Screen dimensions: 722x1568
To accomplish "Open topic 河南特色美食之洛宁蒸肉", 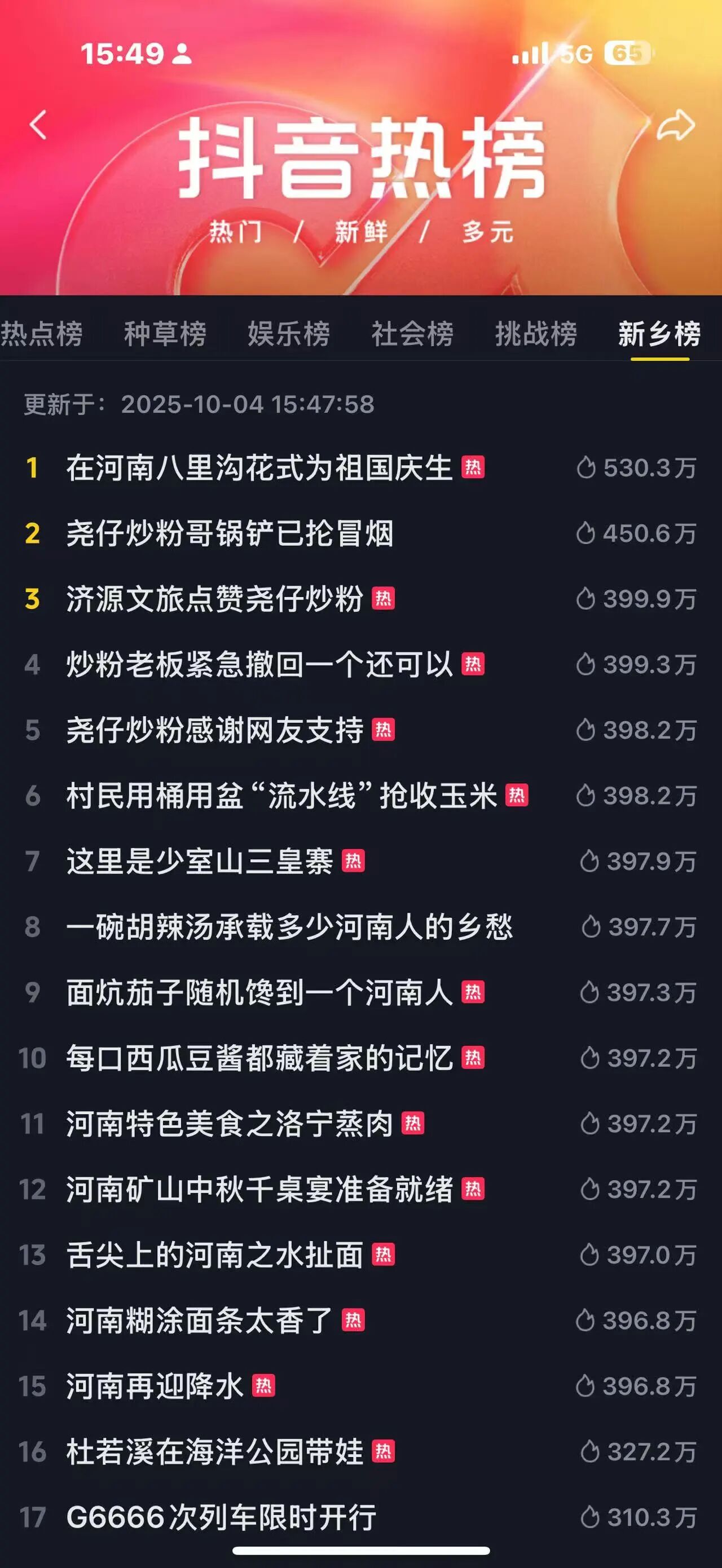I will tap(230, 1124).
